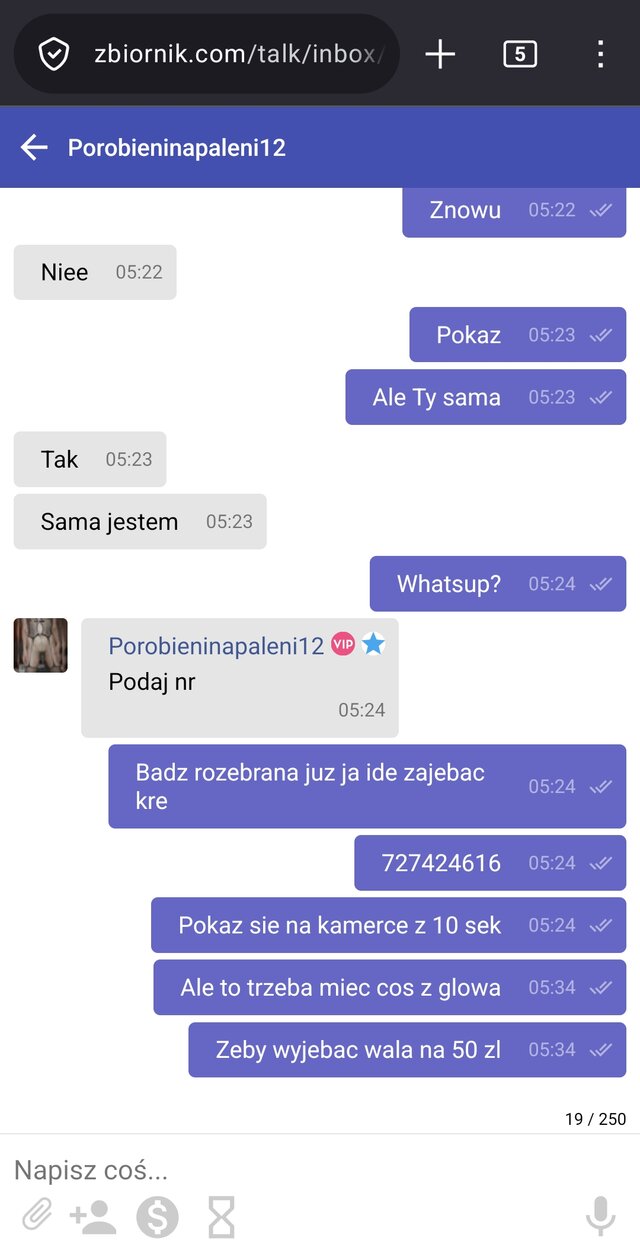Attach a file with the paperclip
This screenshot has width=640, height=1257.
point(37,1216)
